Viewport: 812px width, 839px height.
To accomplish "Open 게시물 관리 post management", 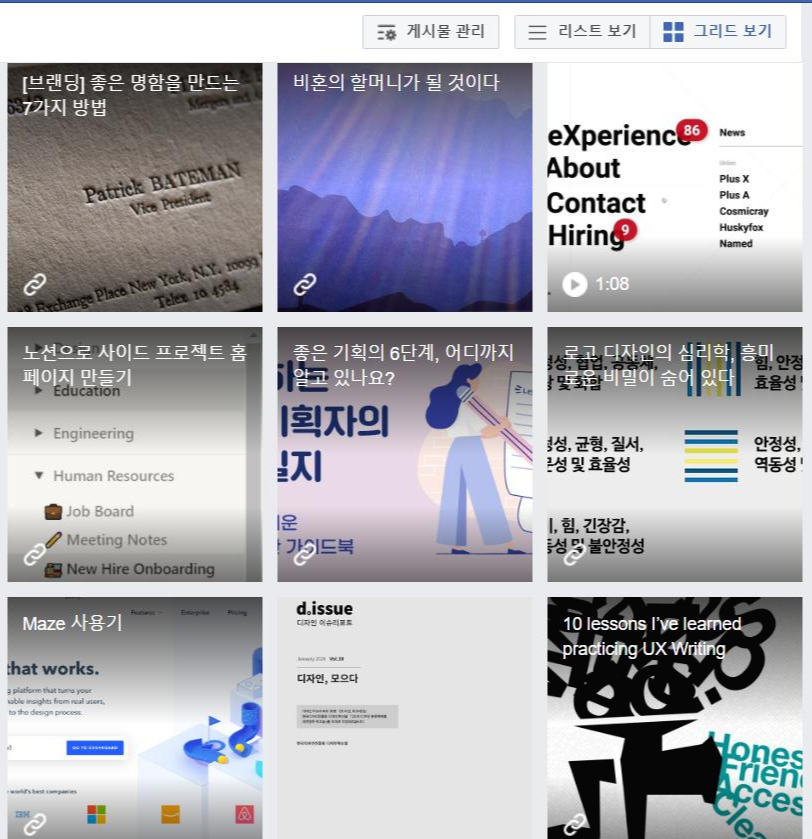I will coord(431,32).
